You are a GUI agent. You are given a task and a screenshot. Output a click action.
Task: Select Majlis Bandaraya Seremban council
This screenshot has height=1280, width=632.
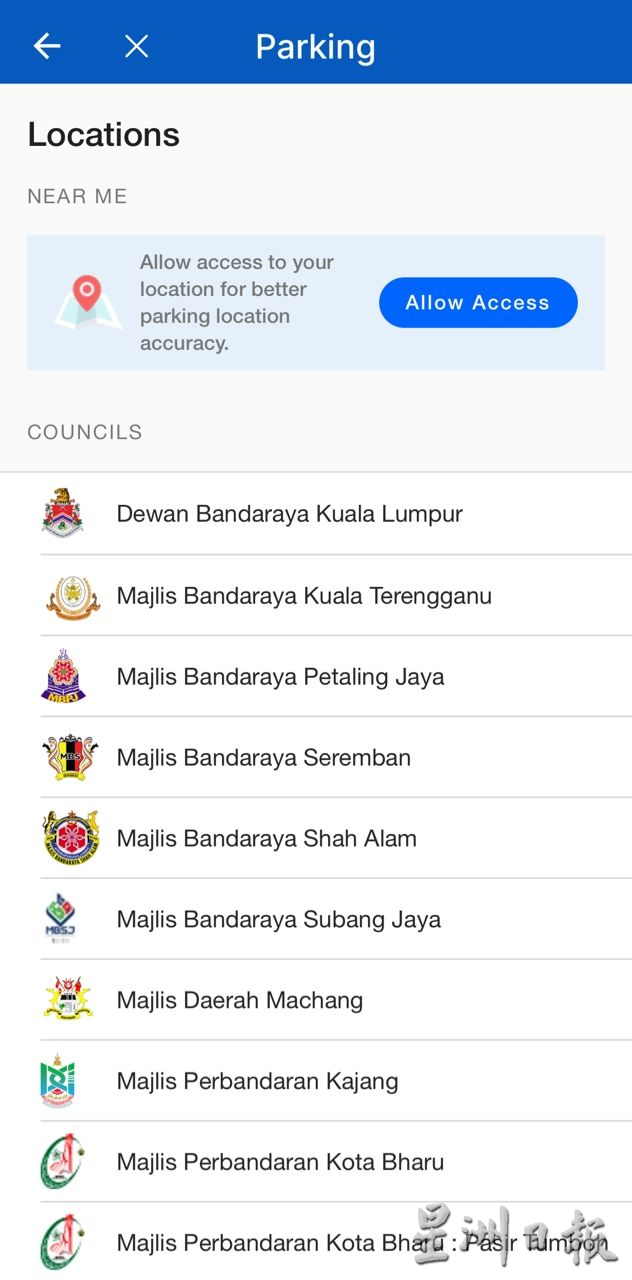point(263,758)
